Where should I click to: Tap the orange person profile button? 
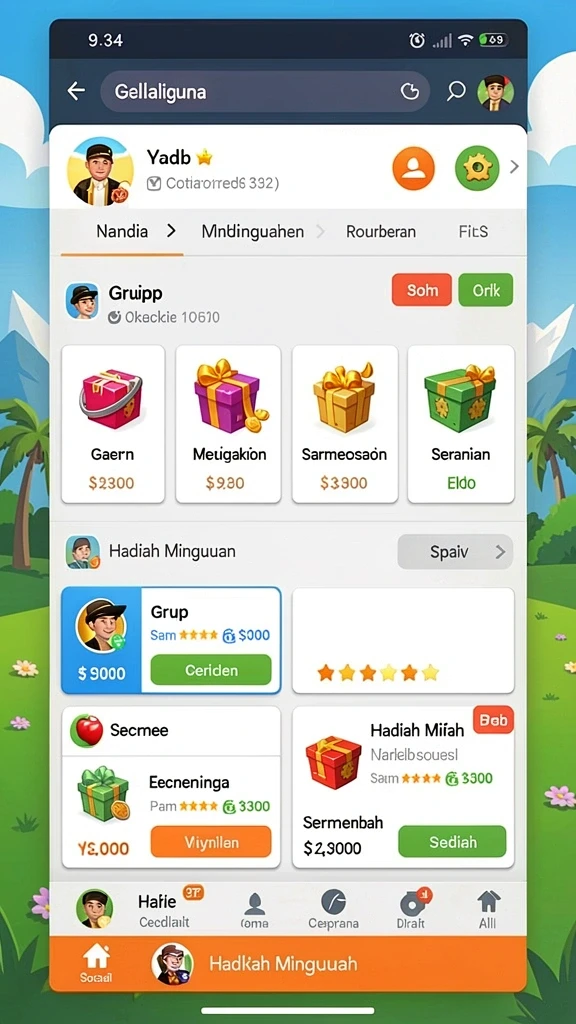(x=413, y=168)
